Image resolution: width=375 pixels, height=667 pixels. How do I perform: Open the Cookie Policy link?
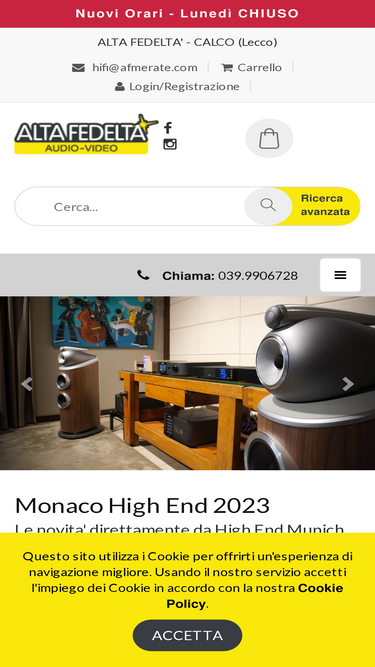(255, 596)
